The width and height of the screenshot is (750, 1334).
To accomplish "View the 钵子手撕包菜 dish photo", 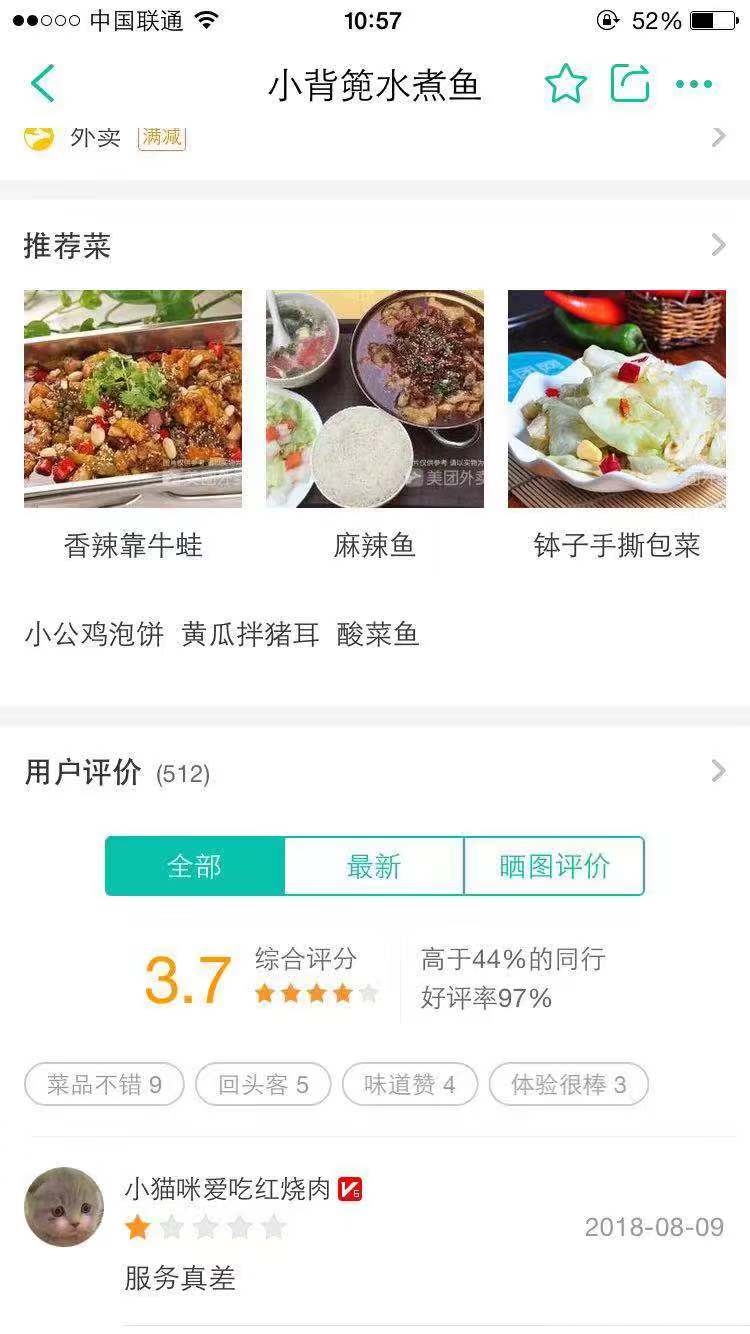I will coord(617,399).
